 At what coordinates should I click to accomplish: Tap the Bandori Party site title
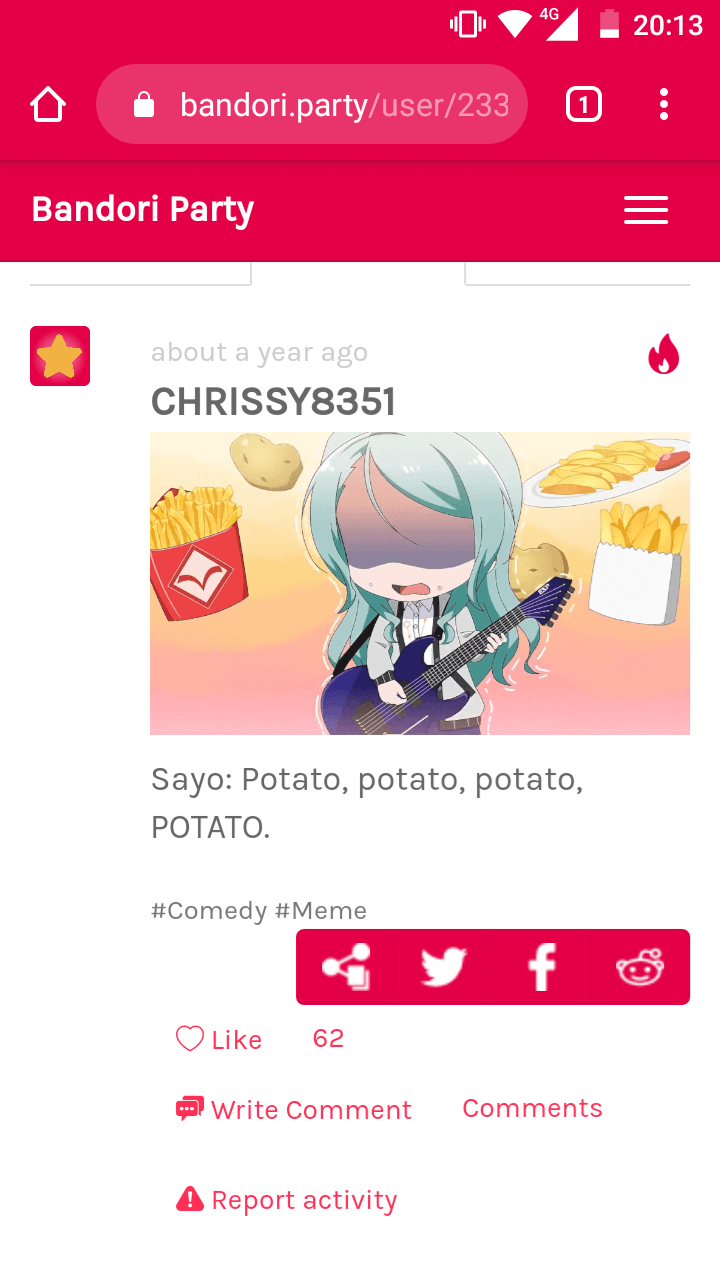pyautogui.click(x=143, y=210)
